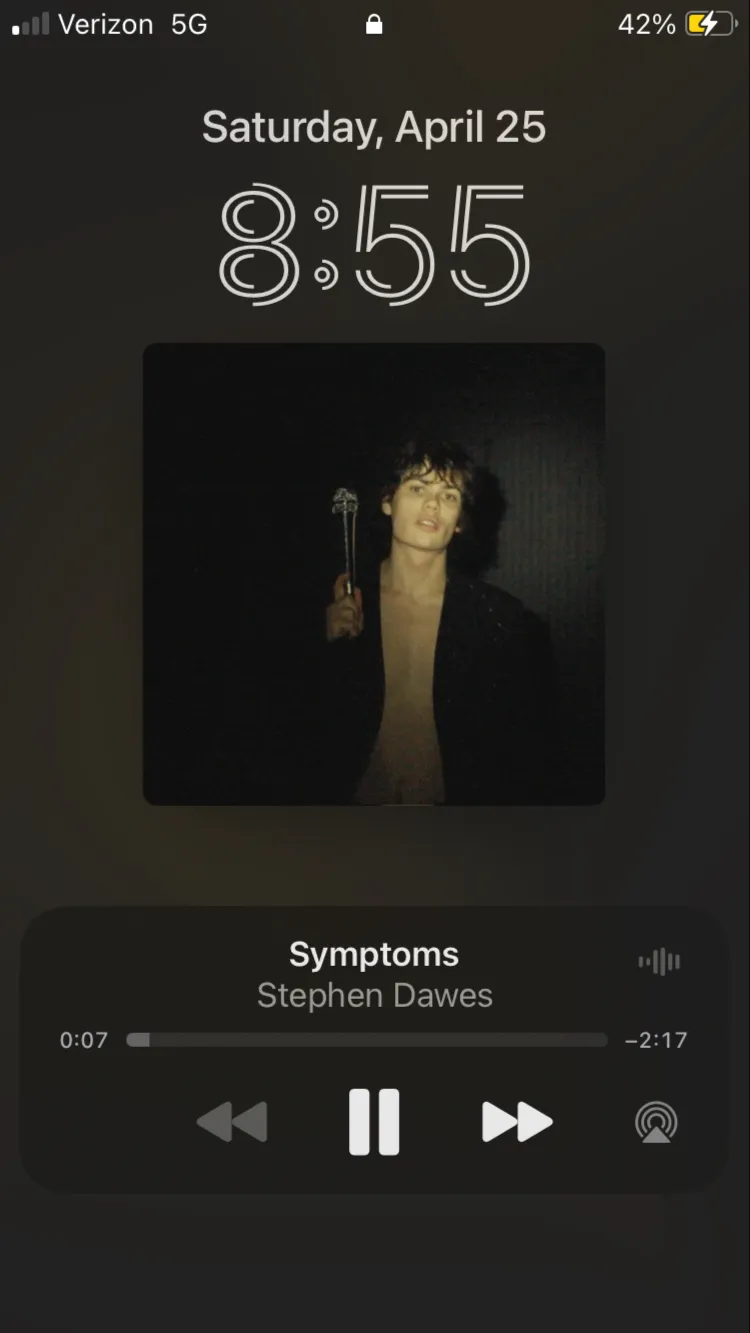Skip to the next track
This screenshot has width=750, height=1333.
[x=517, y=1122]
